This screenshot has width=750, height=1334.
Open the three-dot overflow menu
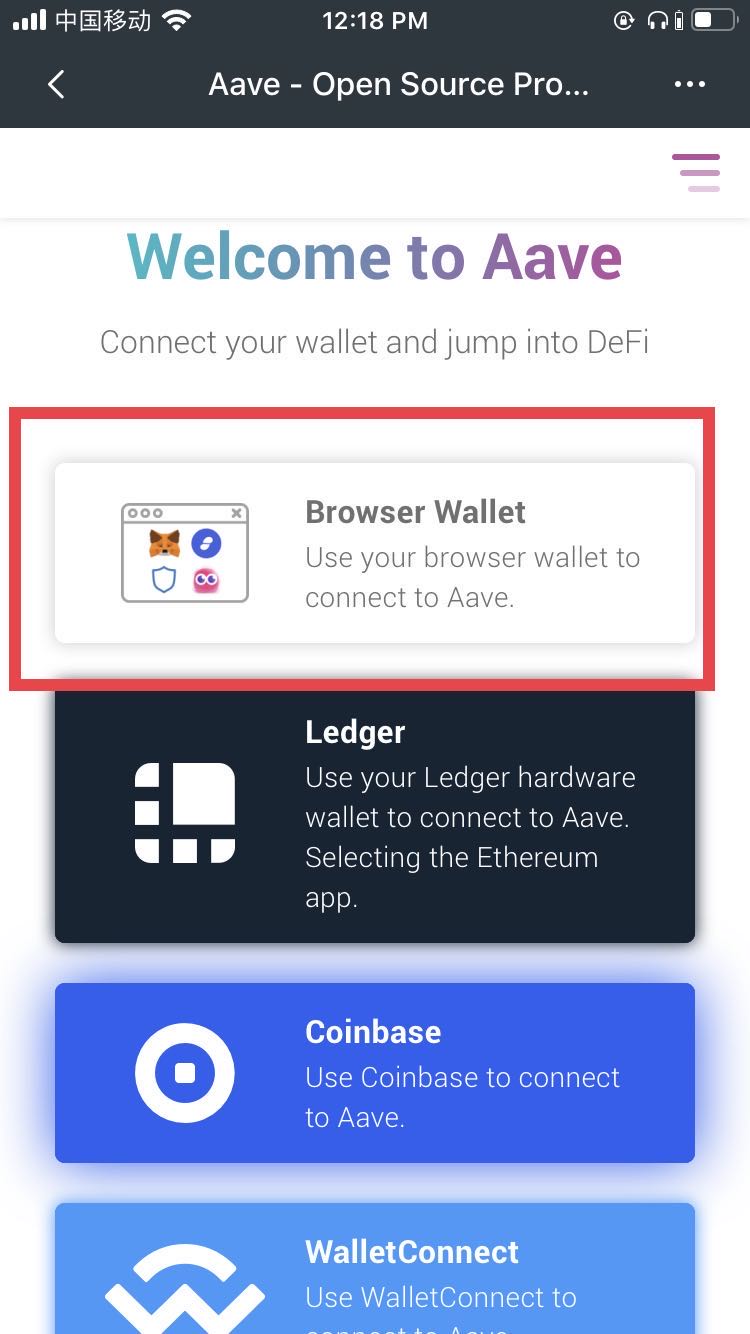click(690, 84)
